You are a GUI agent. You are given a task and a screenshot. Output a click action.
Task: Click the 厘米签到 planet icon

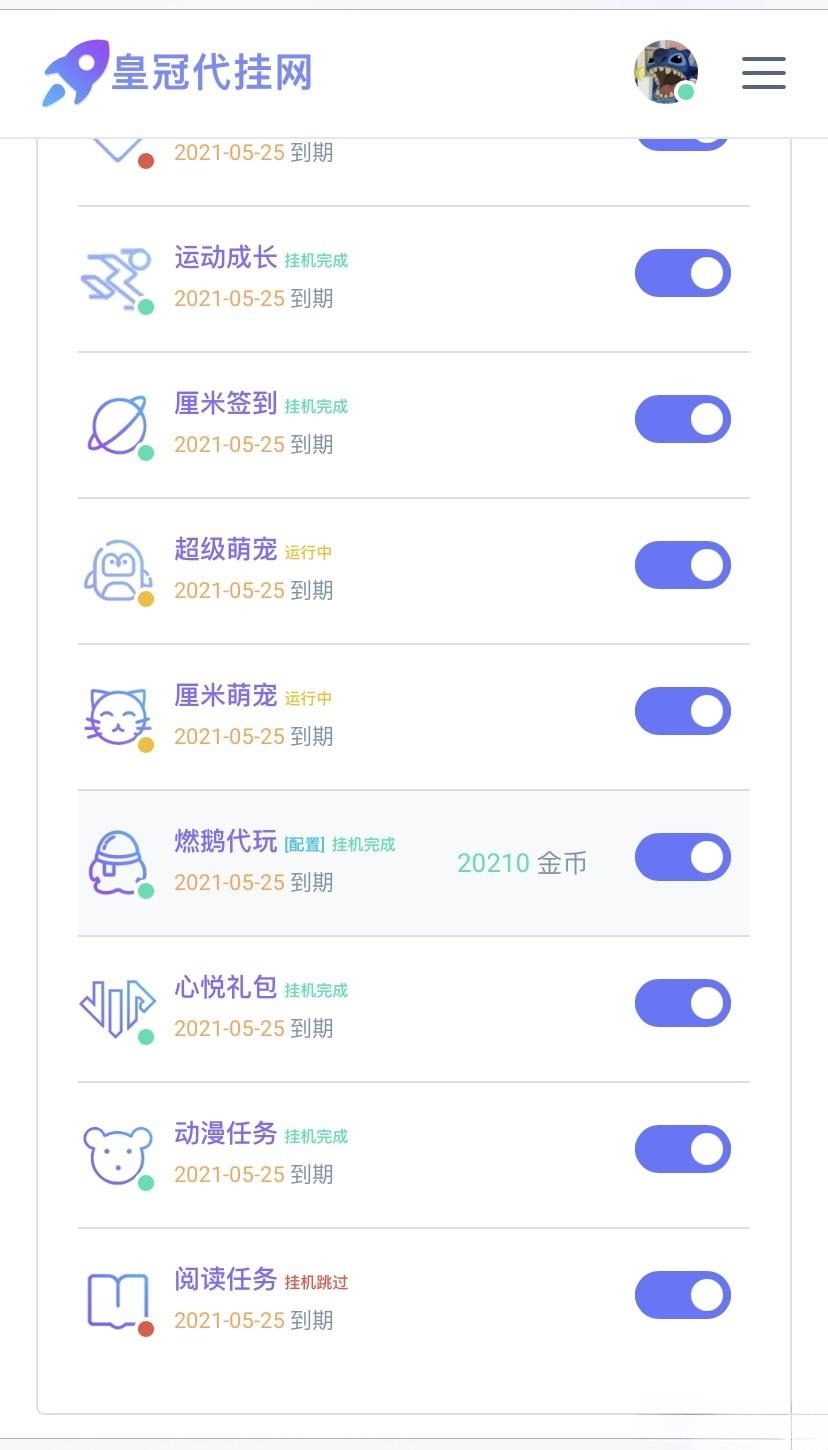pyautogui.click(x=118, y=423)
